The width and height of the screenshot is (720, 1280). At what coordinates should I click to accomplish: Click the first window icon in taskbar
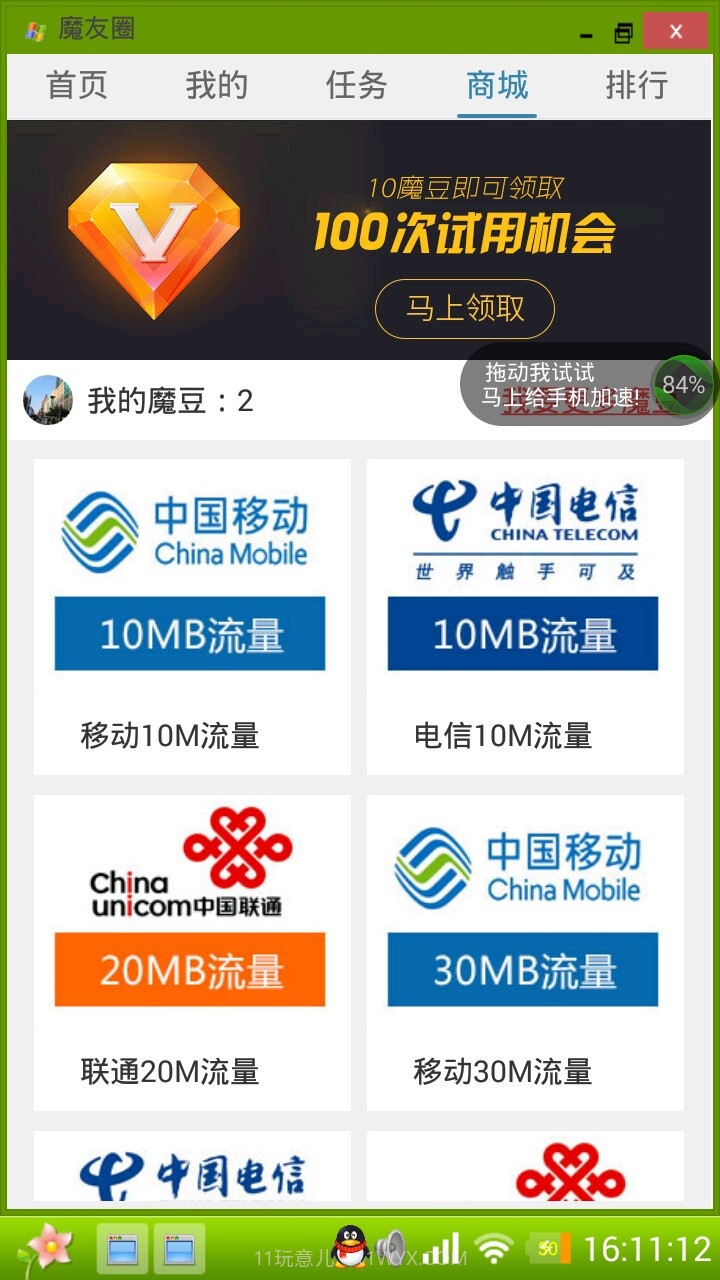[x=121, y=1248]
